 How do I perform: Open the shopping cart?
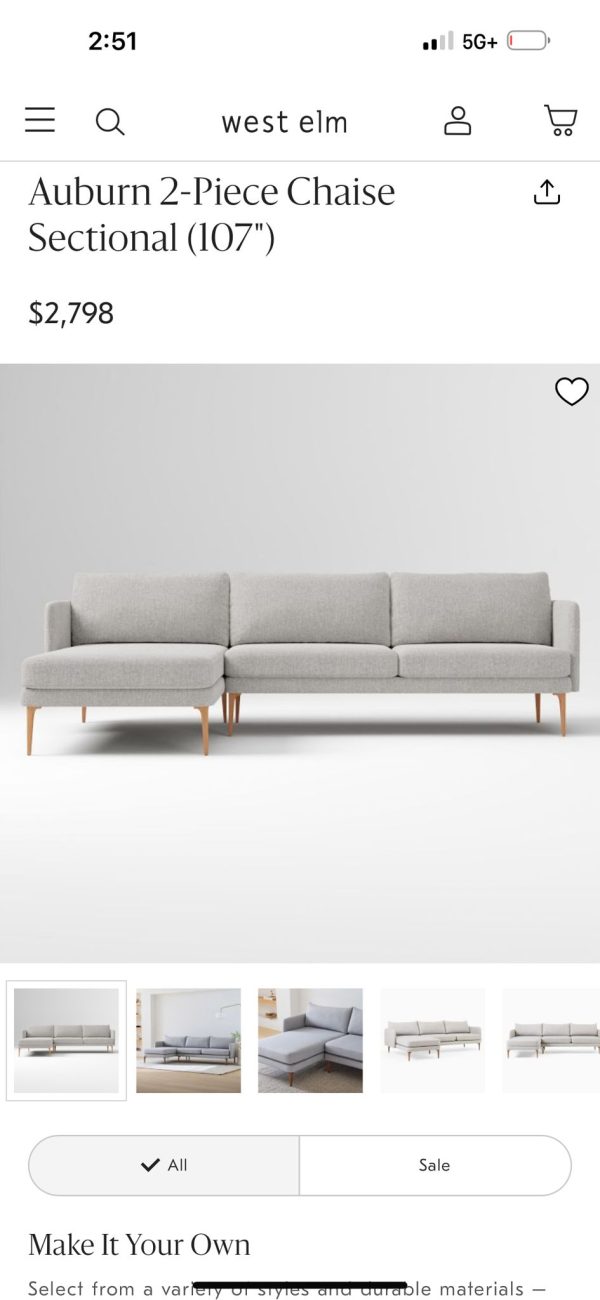tap(561, 121)
